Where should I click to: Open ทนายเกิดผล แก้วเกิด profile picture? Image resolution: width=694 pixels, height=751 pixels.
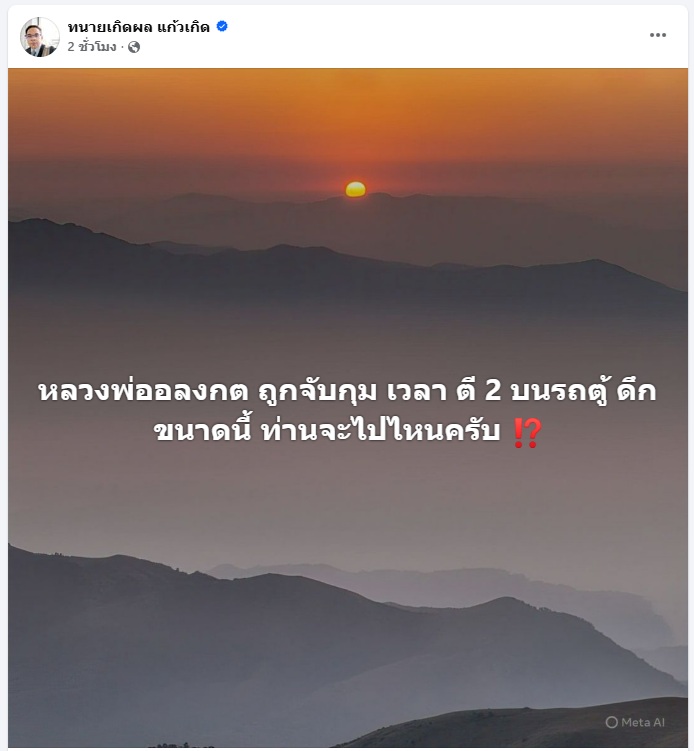click(x=40, y=36)
